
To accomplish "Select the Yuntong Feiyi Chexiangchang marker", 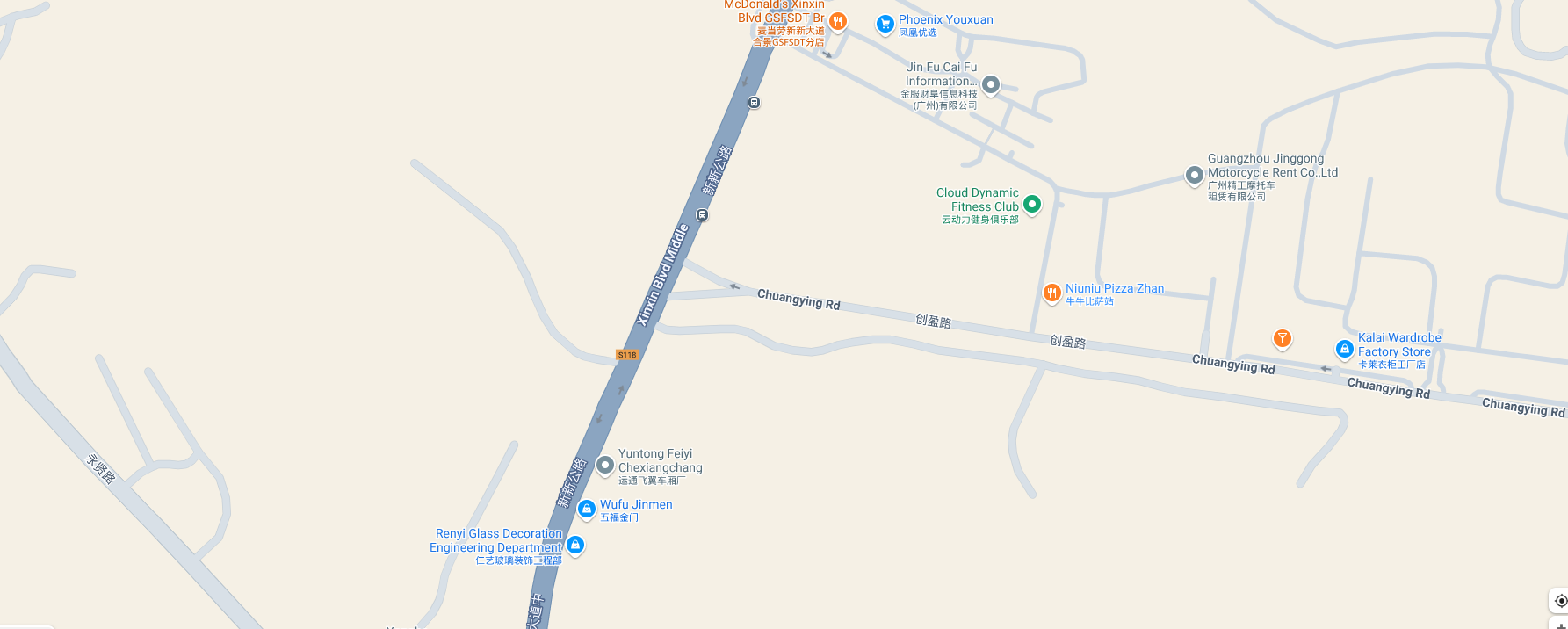I will (x=605, y=465).
